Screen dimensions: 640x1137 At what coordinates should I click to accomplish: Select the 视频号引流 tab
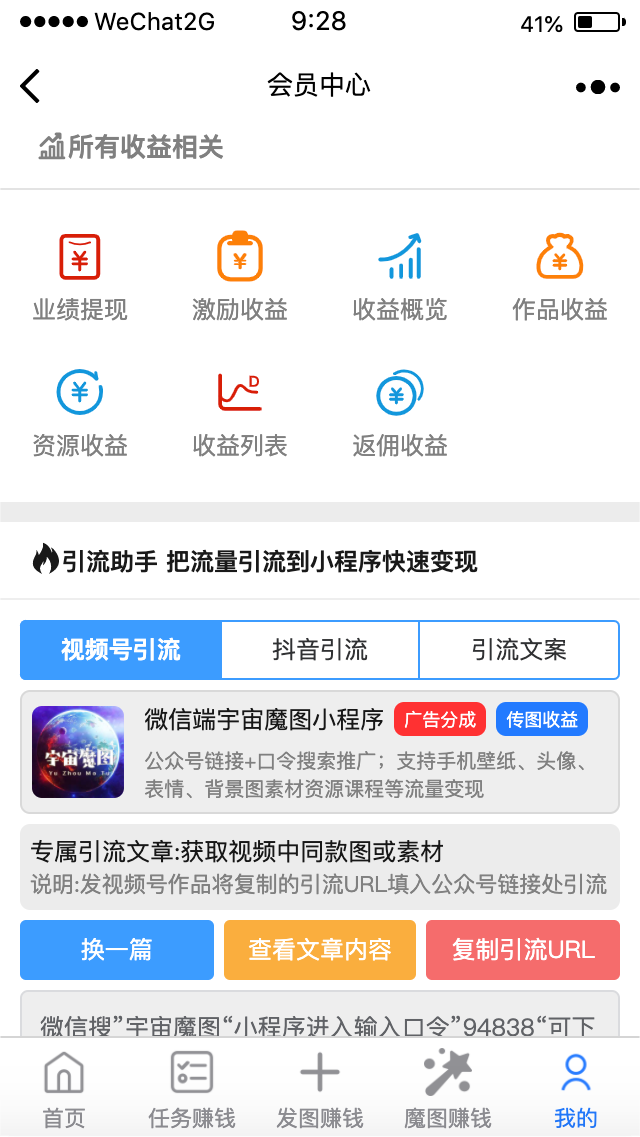pyautogui.click(x=121, y=650)
